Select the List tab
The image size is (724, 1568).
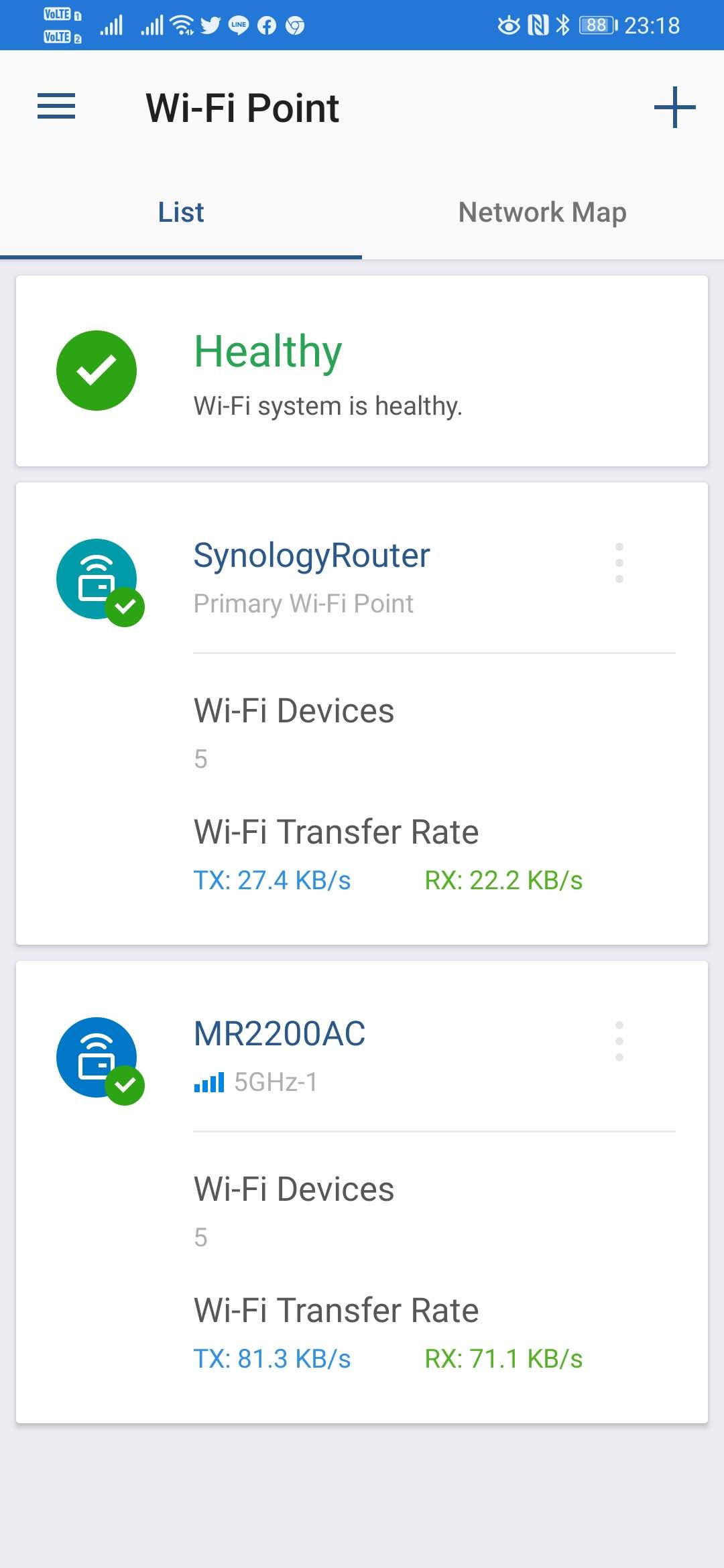tap(181, 212)
